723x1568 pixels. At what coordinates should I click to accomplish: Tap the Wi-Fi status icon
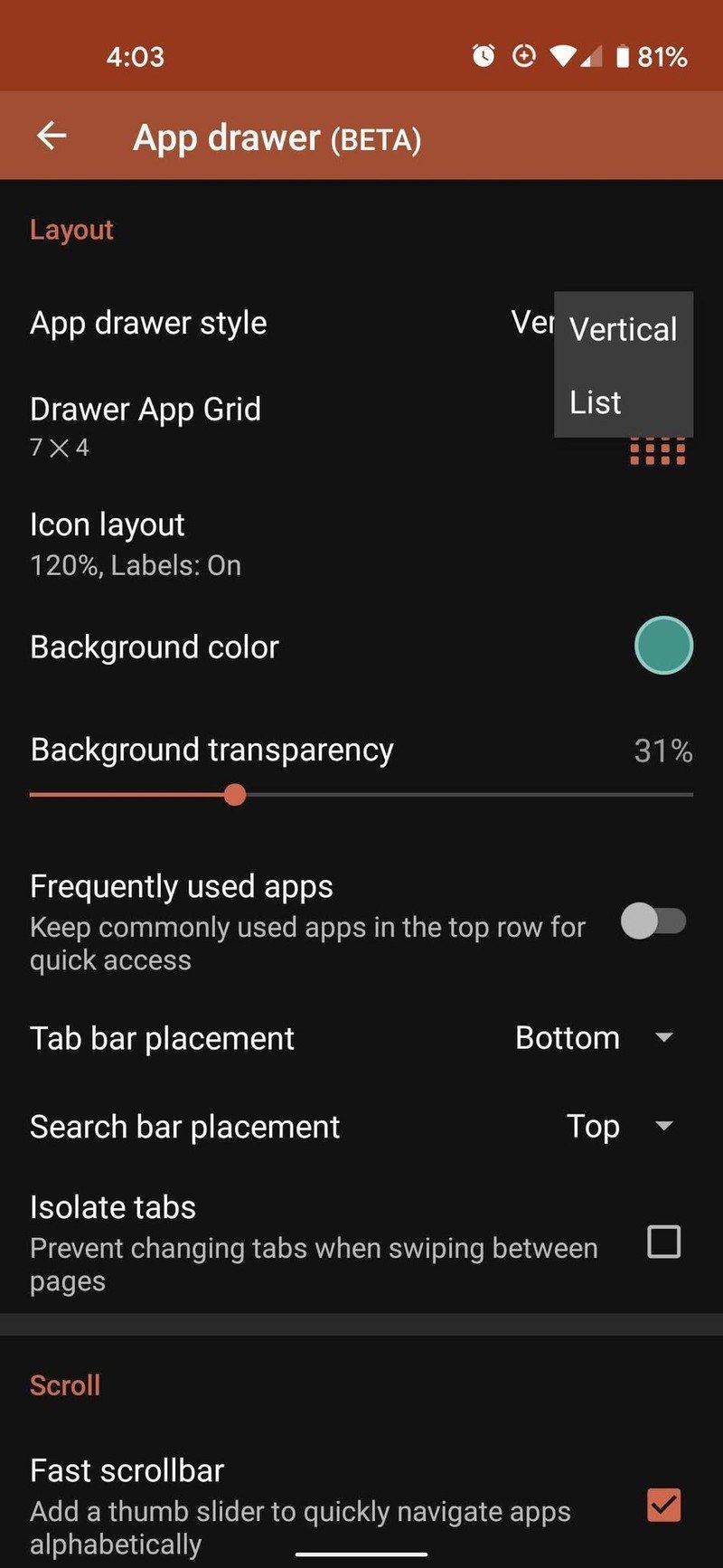564,56
